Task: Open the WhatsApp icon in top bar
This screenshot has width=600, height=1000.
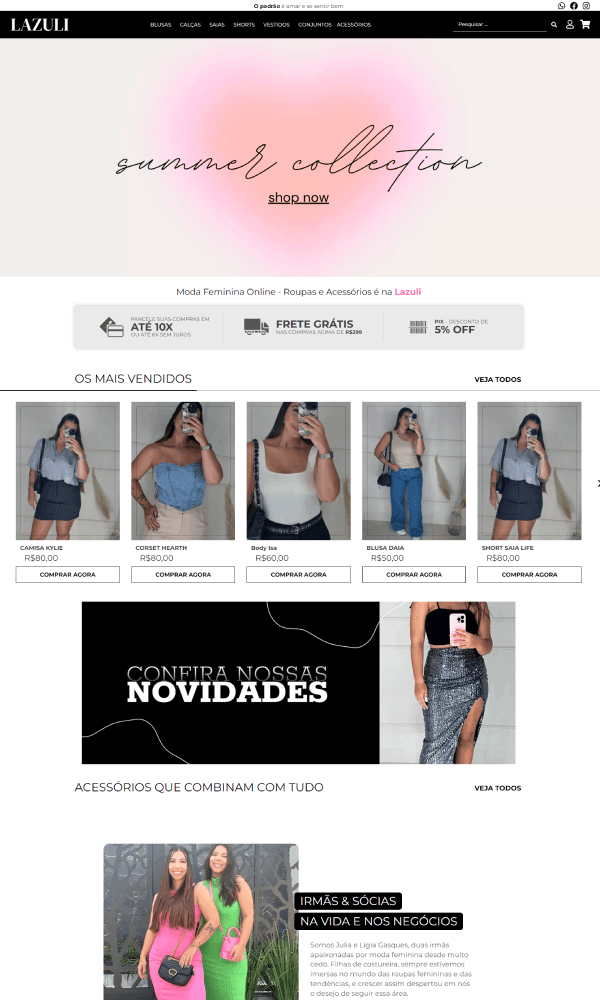Action: click(x=561, y=6)
